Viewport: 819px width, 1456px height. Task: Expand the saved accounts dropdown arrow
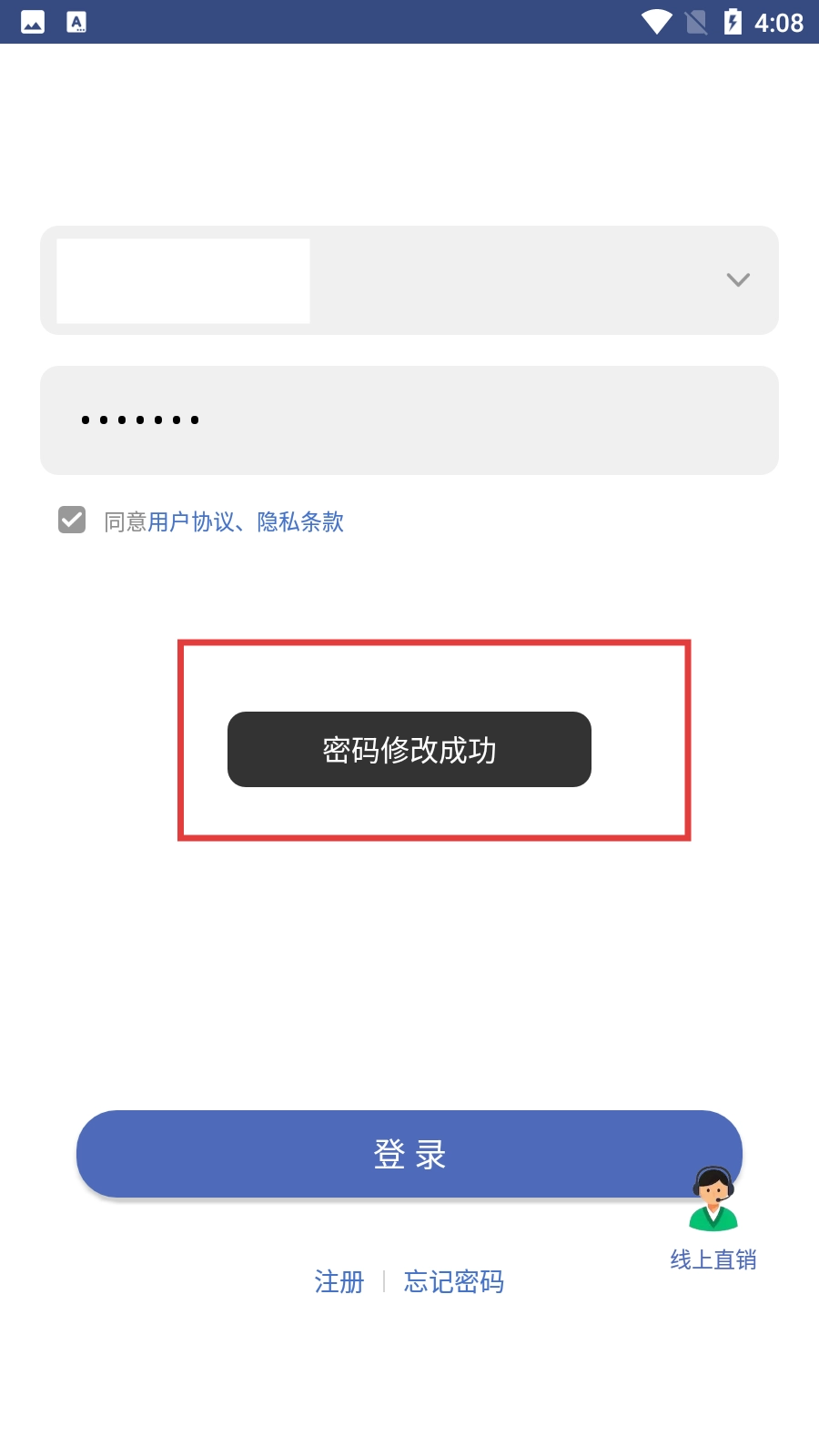click(738, 280)
